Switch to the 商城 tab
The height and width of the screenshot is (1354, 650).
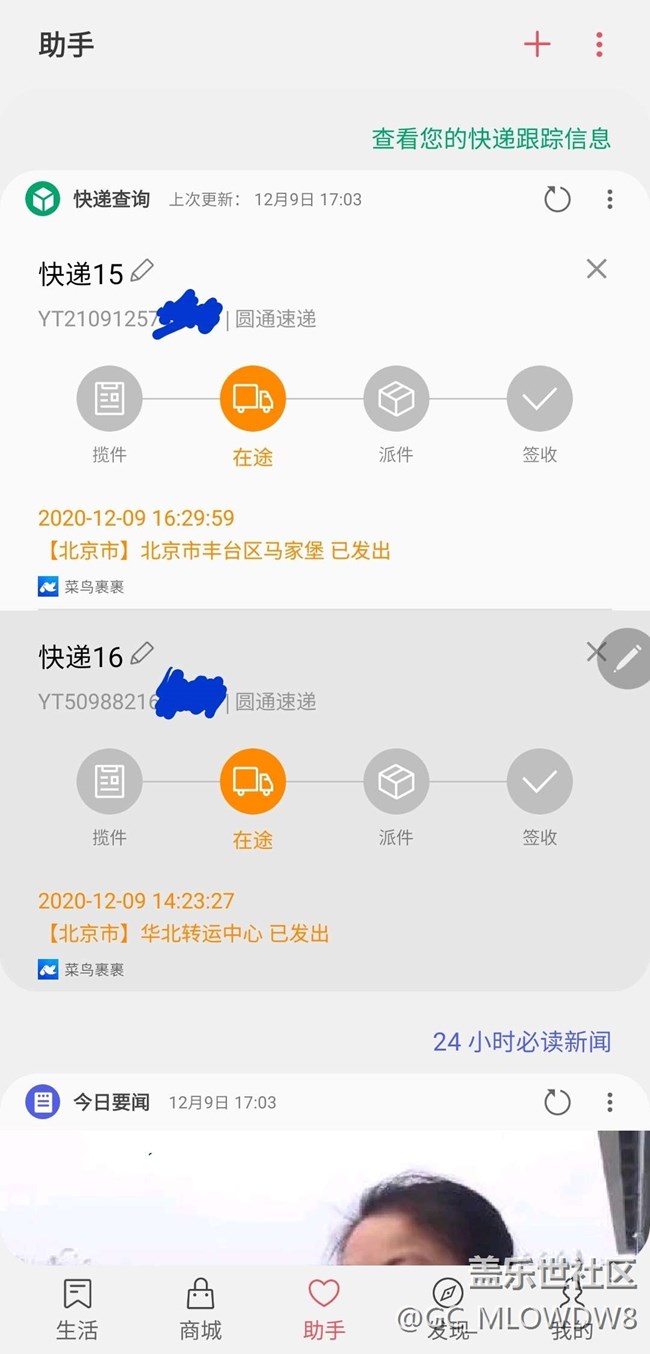click(200, 1309)
